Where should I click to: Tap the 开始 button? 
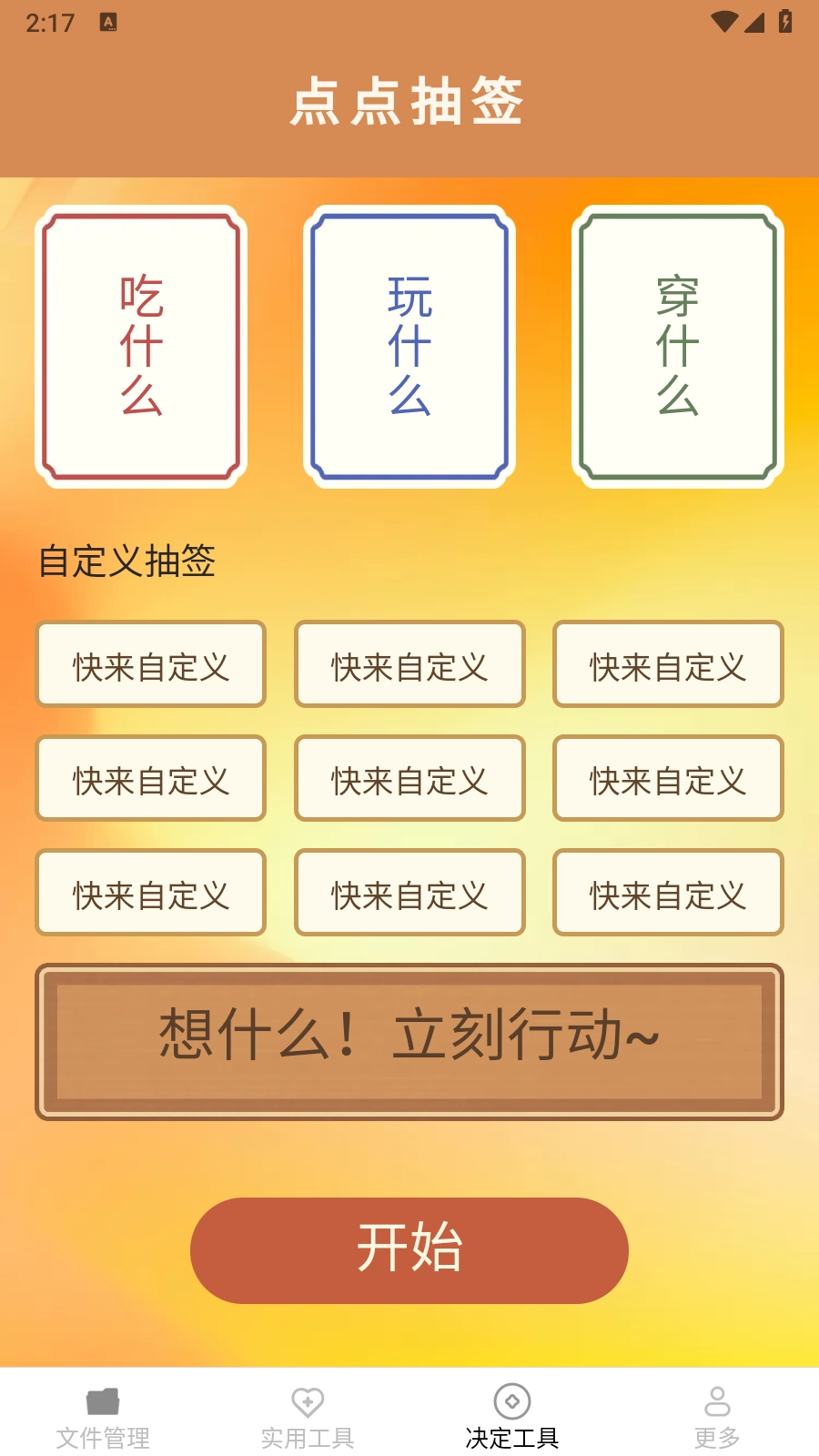pos(409,1250)
